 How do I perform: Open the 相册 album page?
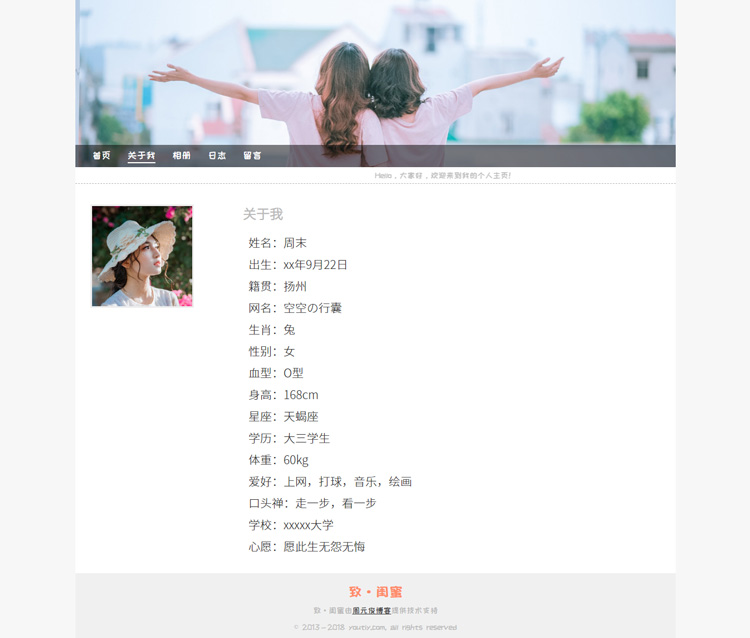coord(181,156)
